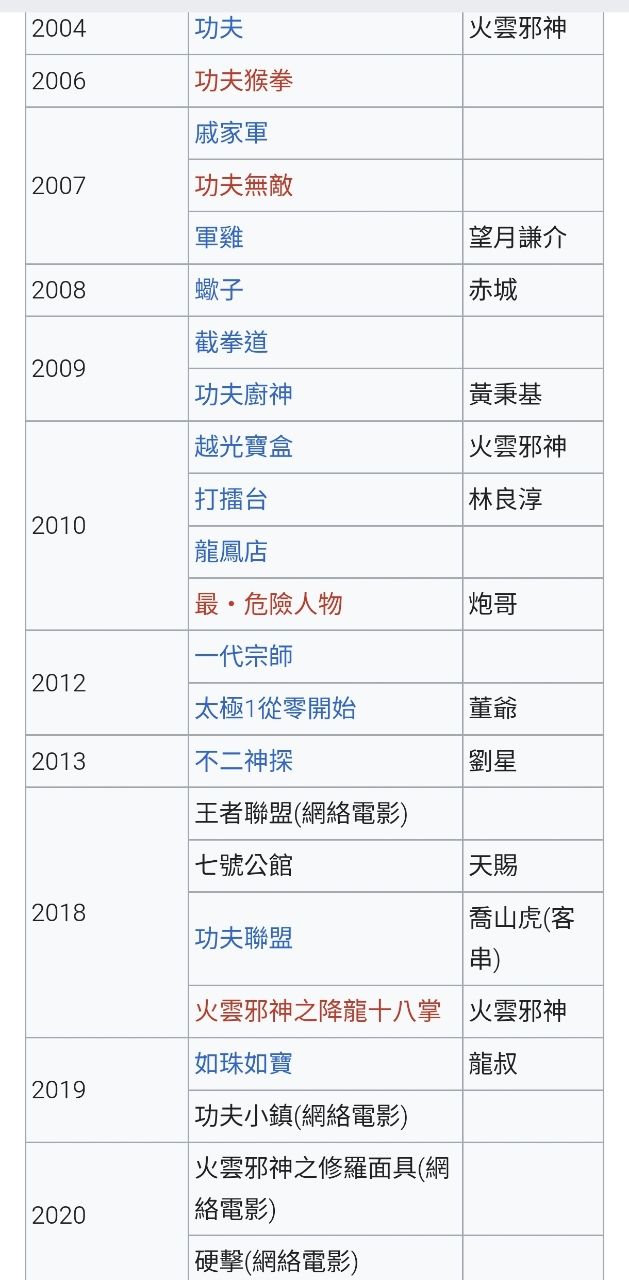Open the 截拳道 link
The width and height of the screenshot is (629, 1280).
[x=231, y=342]
